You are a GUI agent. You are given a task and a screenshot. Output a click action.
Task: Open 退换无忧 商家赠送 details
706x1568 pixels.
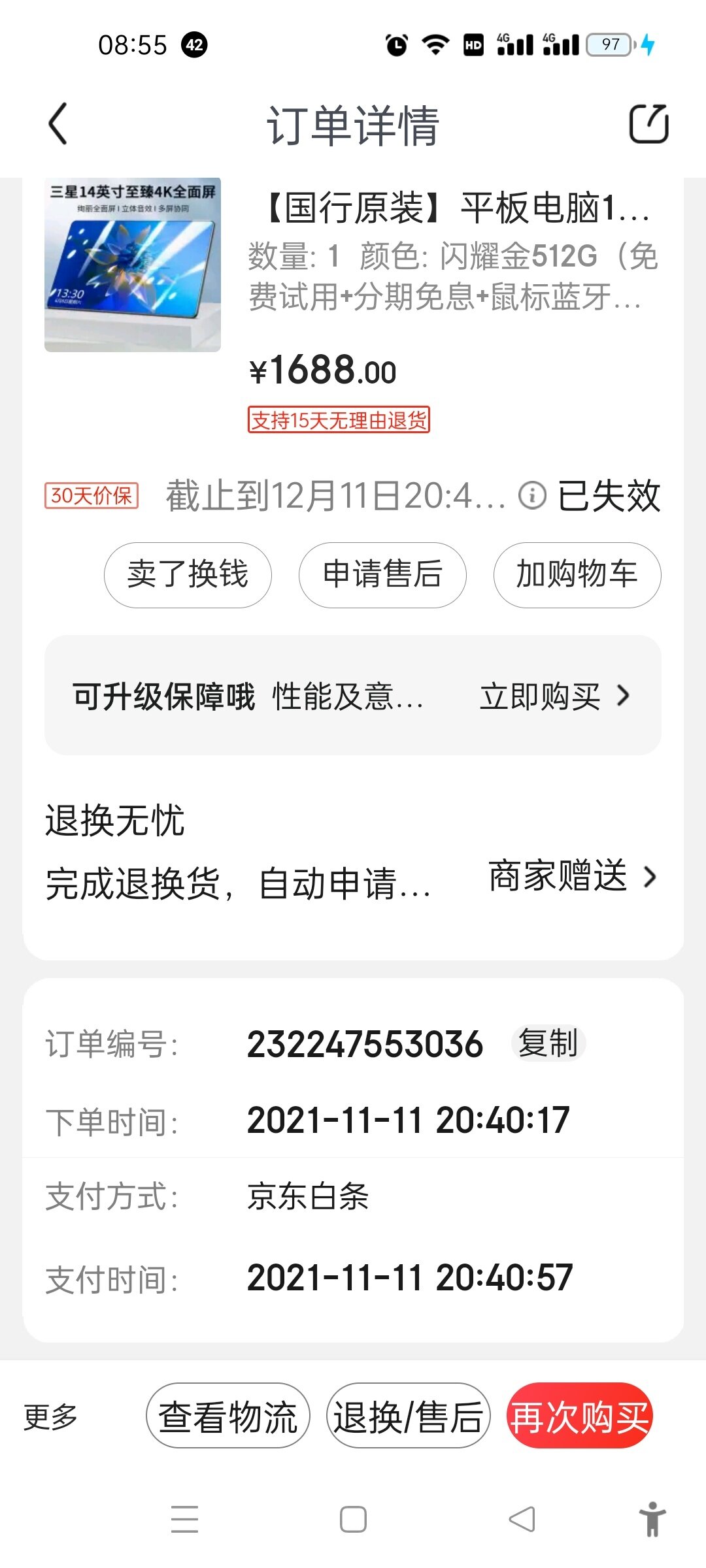point(571,876)
